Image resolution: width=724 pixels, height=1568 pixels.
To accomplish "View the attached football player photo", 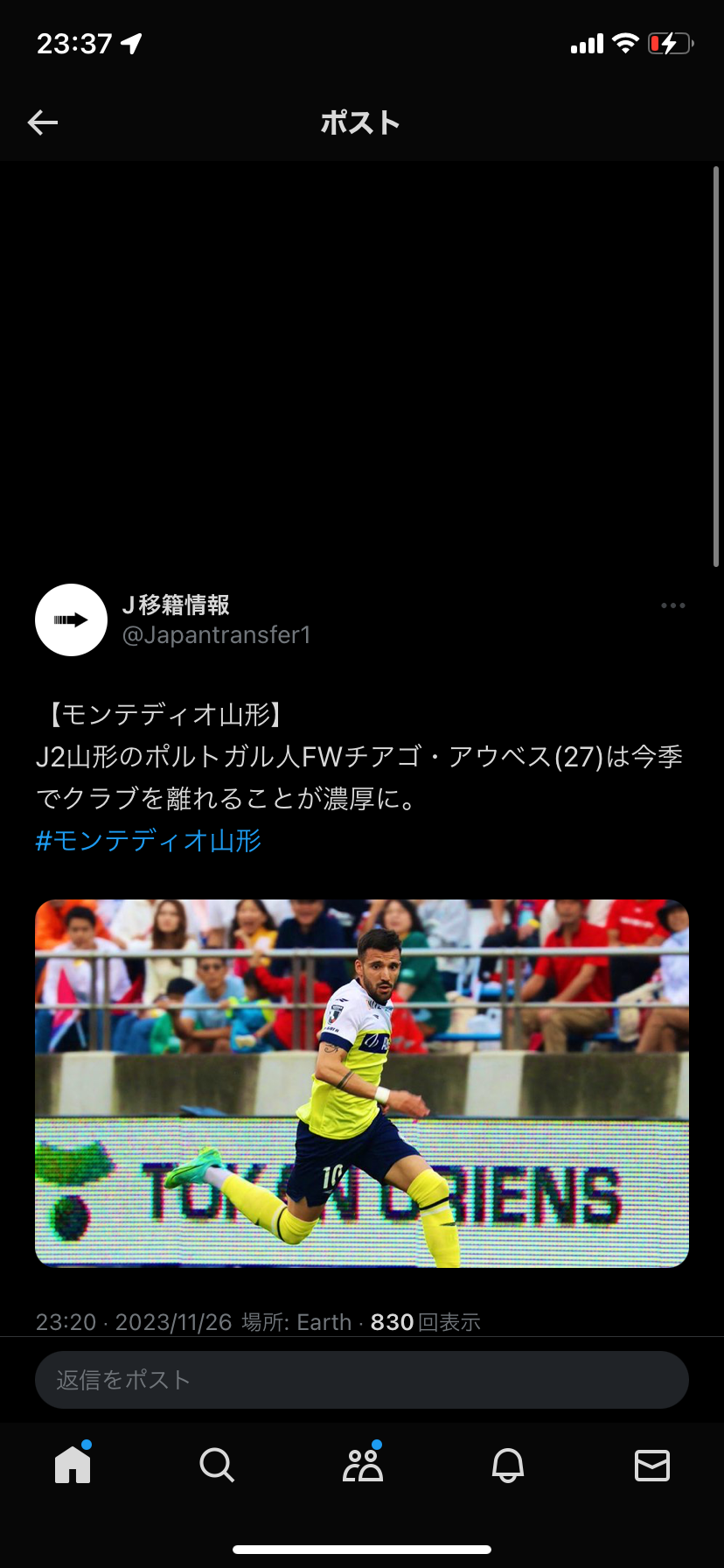I will point(362,1083).
